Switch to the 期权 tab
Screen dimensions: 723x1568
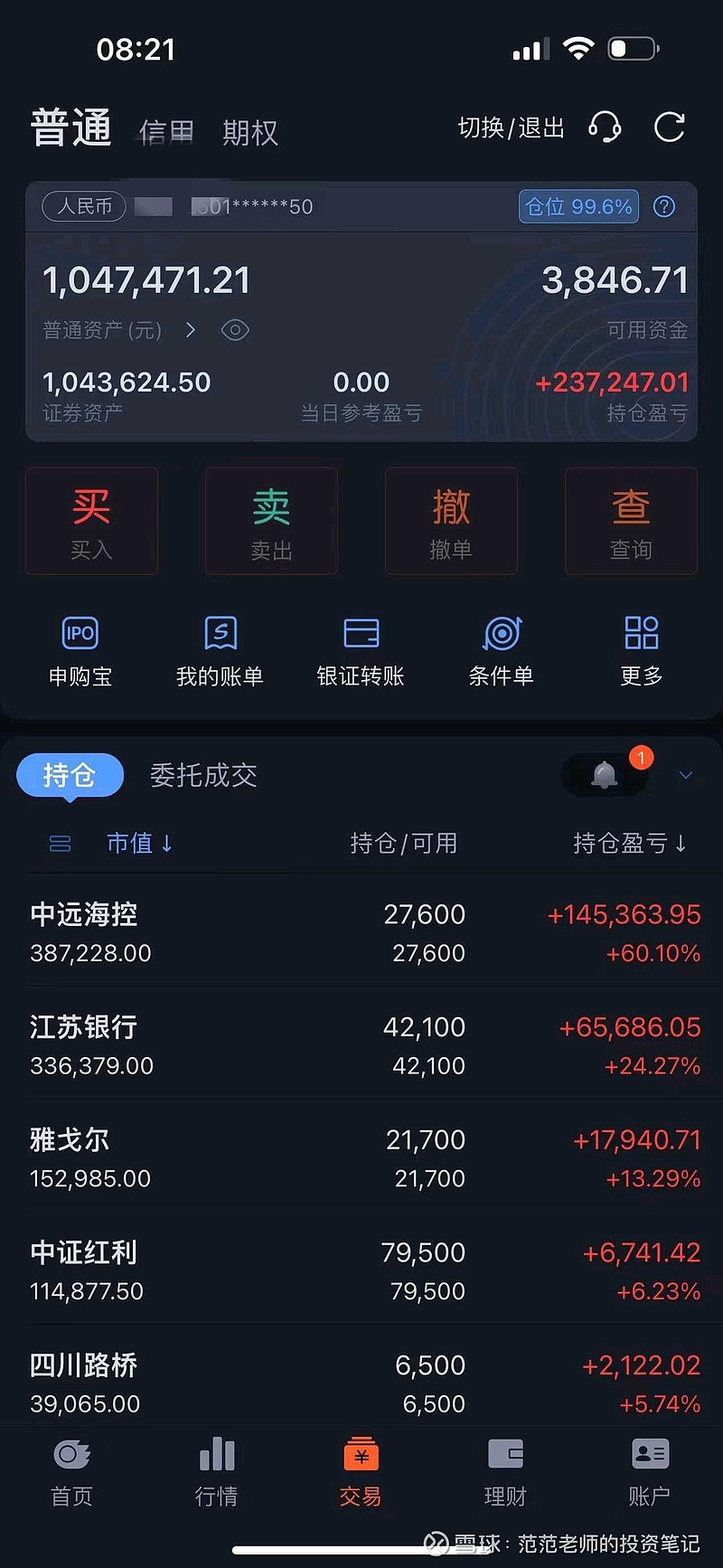(250, 133)
